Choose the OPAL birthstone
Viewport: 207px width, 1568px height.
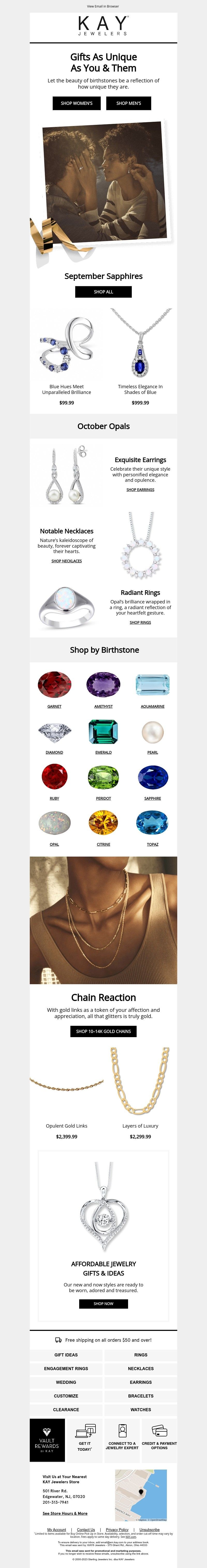(x=54, y=844)
